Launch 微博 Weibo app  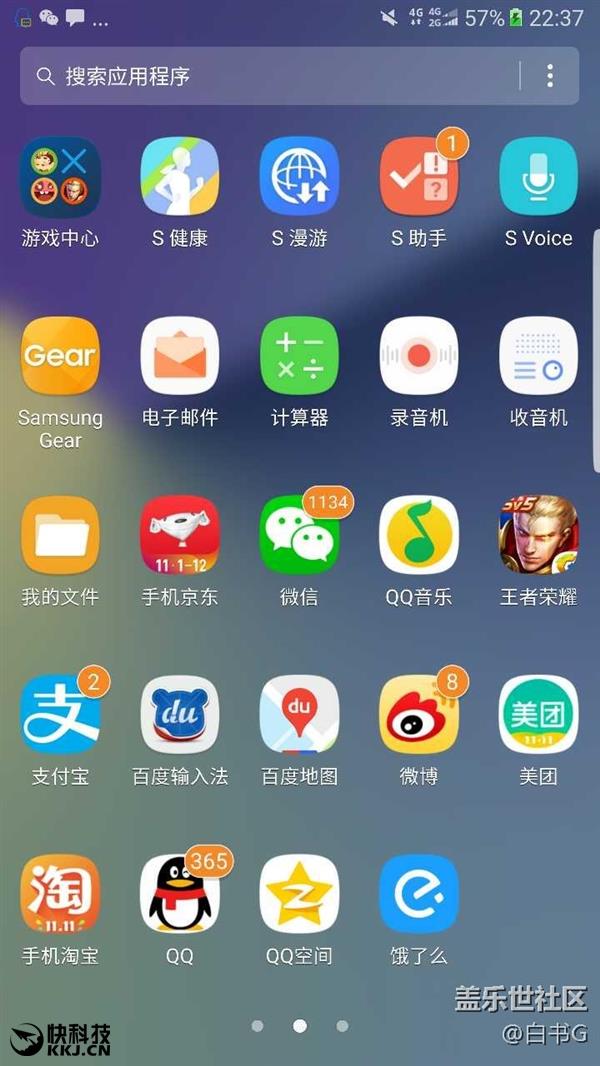click(x=419, y=715)
